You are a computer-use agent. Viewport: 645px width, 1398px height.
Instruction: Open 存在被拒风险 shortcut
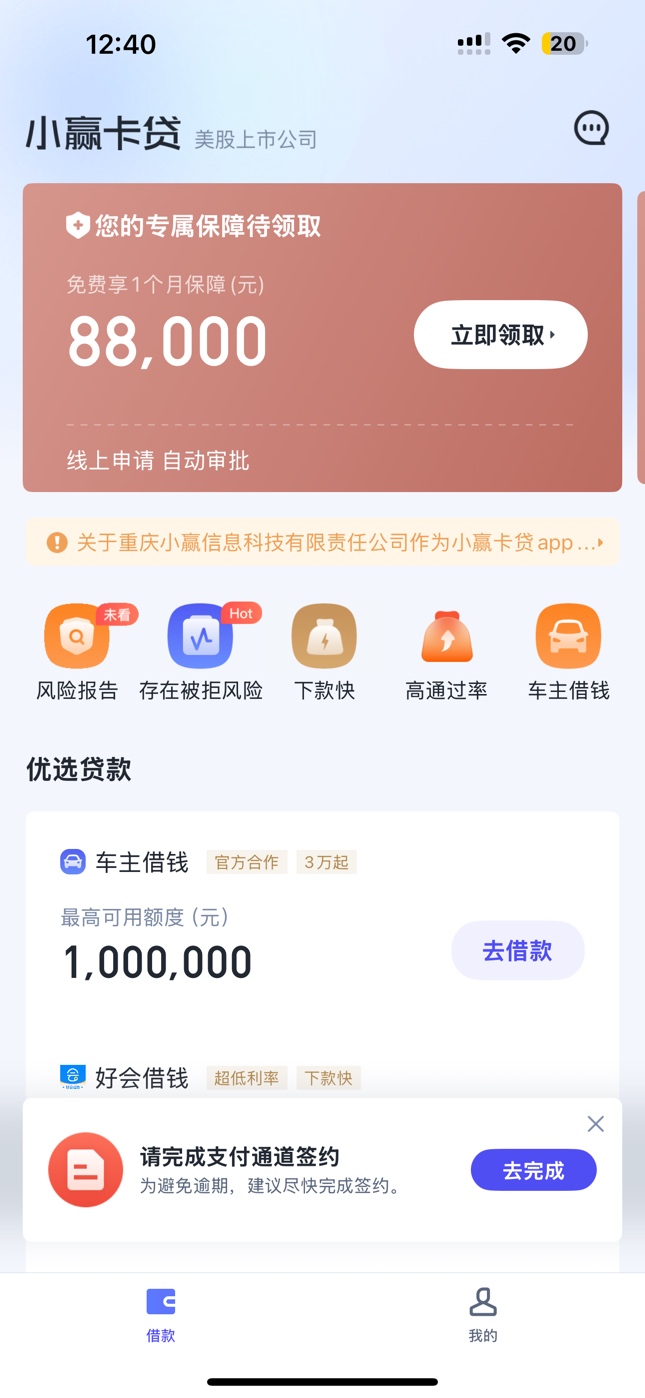point(201,653)
